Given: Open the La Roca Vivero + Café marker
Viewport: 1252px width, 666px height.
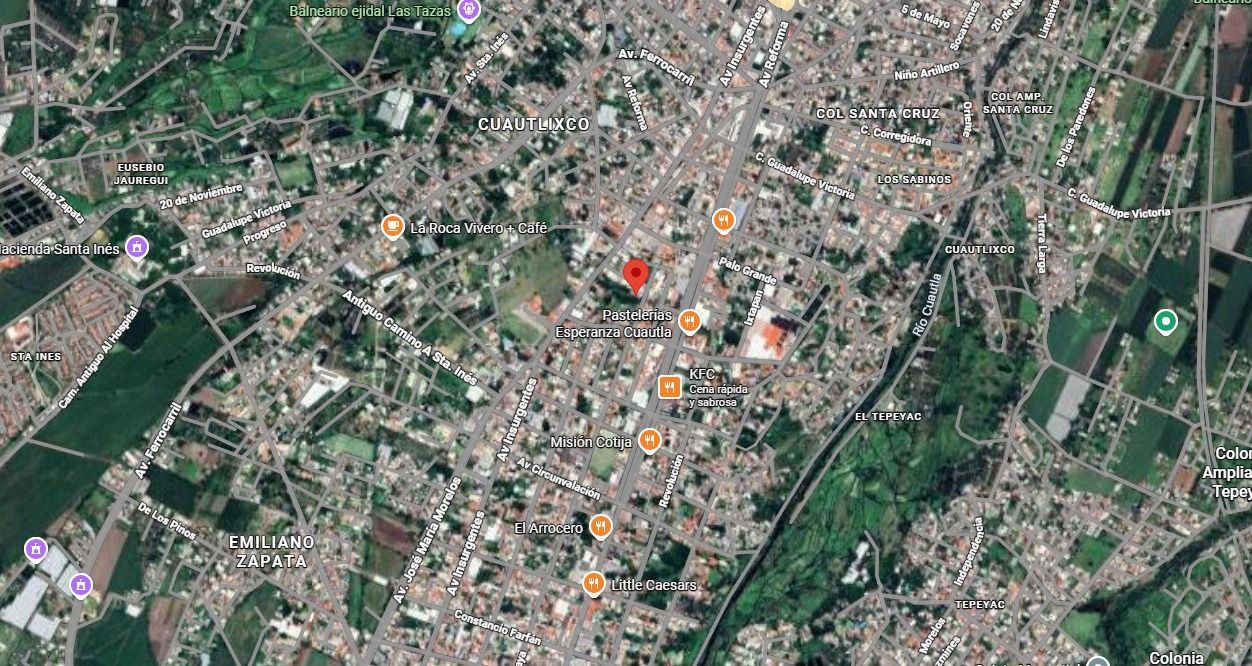Looking at the screenshot, I should (x=393, y=227).
